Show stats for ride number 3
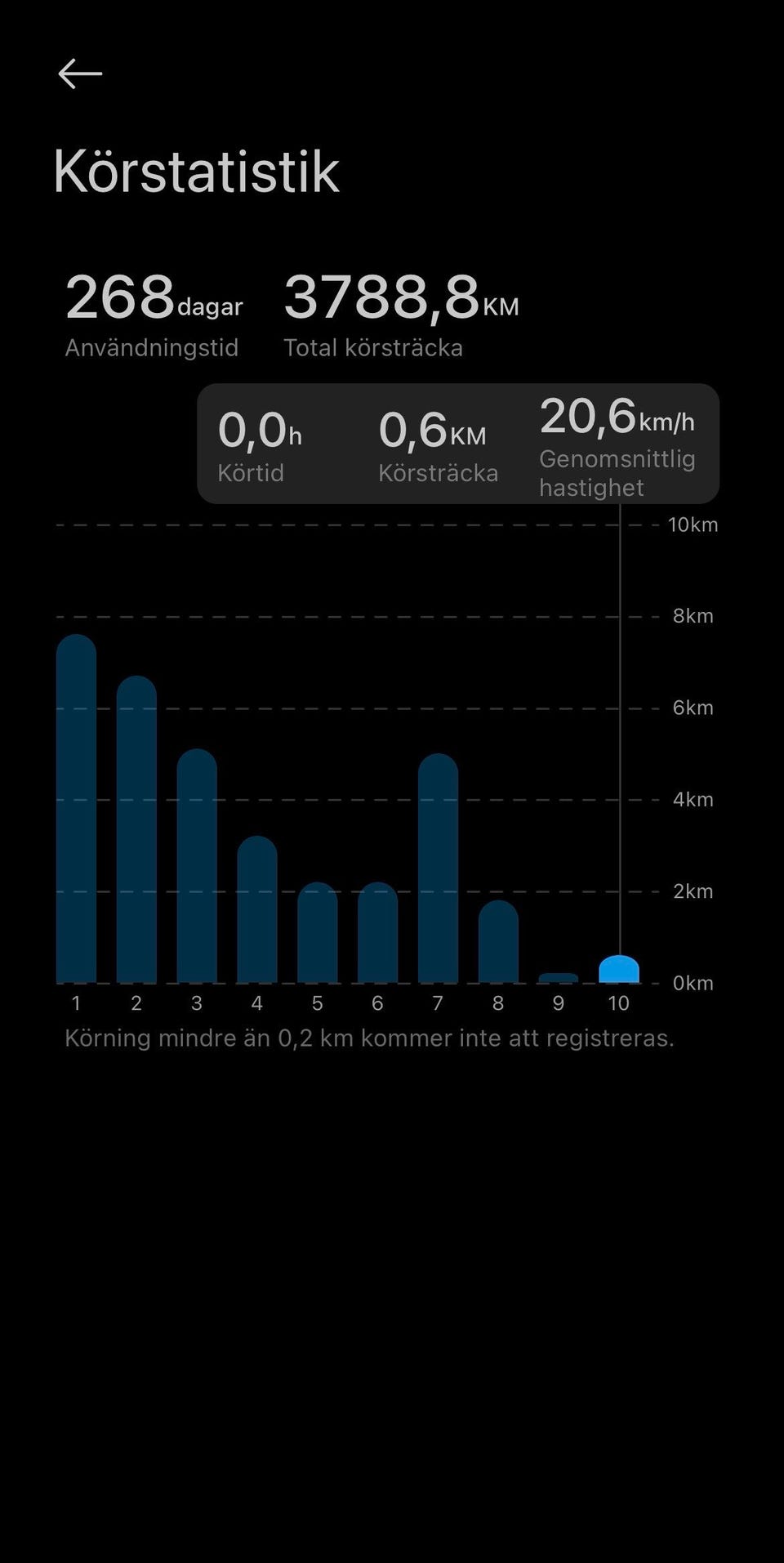This screenshot has height=1563, width=784. click(x=197, y=866)
